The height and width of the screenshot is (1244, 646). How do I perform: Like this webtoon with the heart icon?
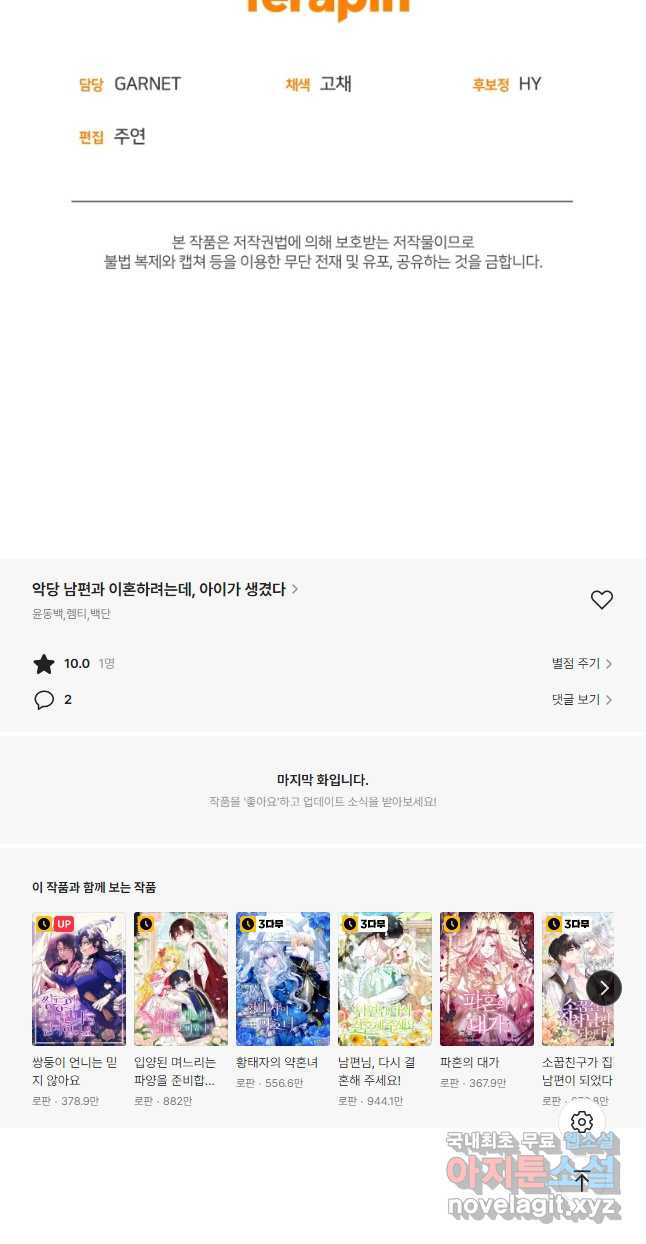tap(601, 600)
